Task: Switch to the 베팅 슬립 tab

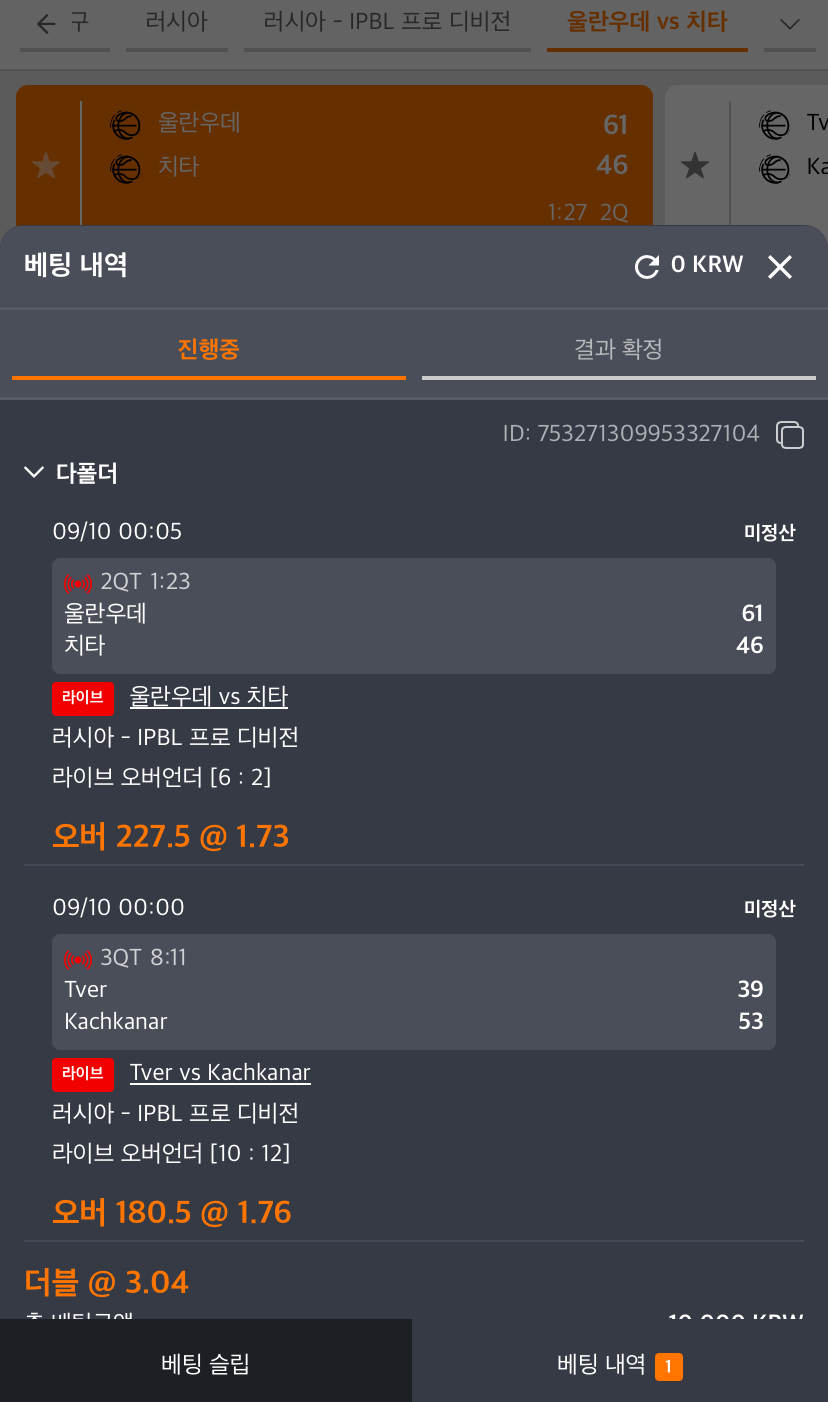Action: point(205,1363)
